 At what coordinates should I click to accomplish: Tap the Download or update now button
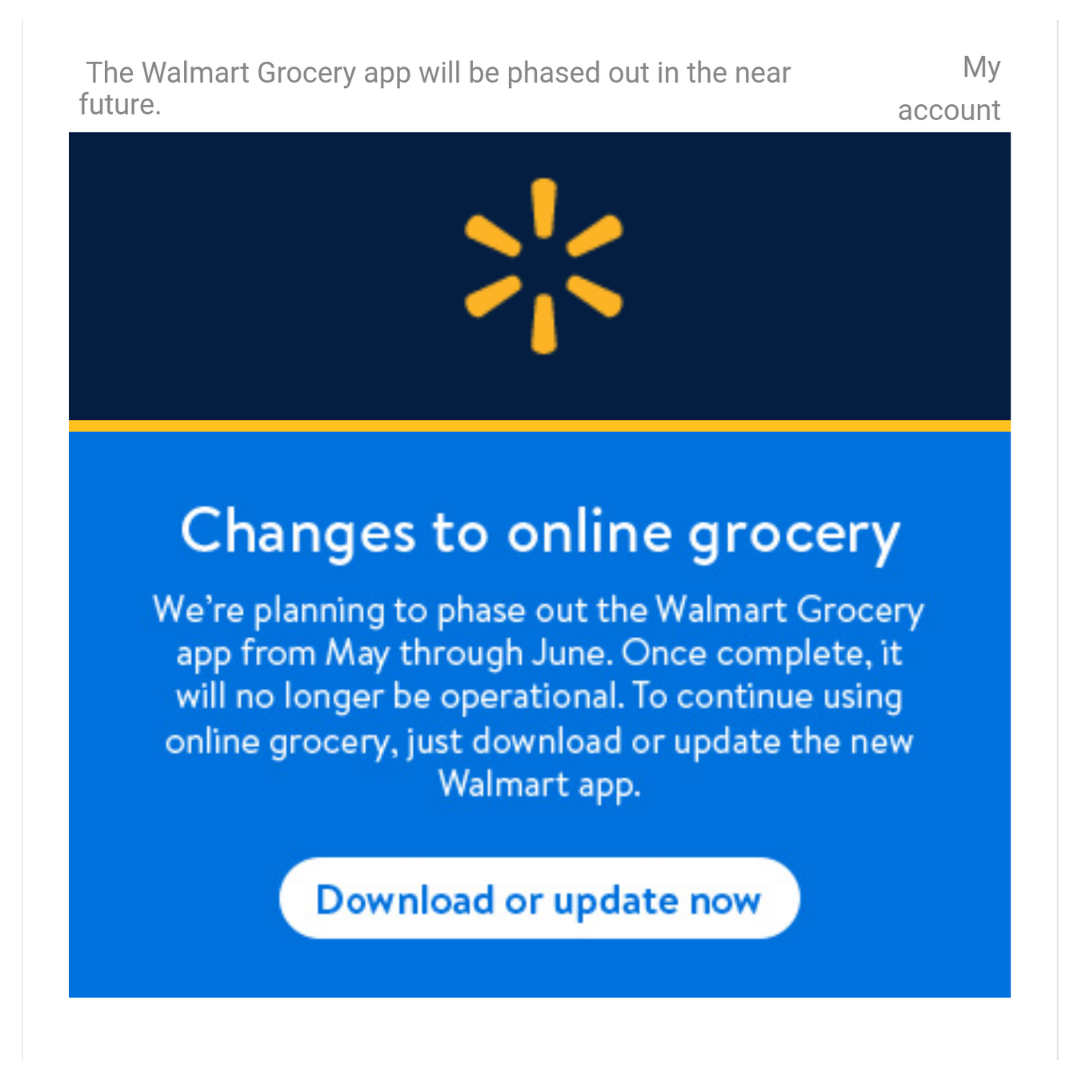tap(539, 898)
